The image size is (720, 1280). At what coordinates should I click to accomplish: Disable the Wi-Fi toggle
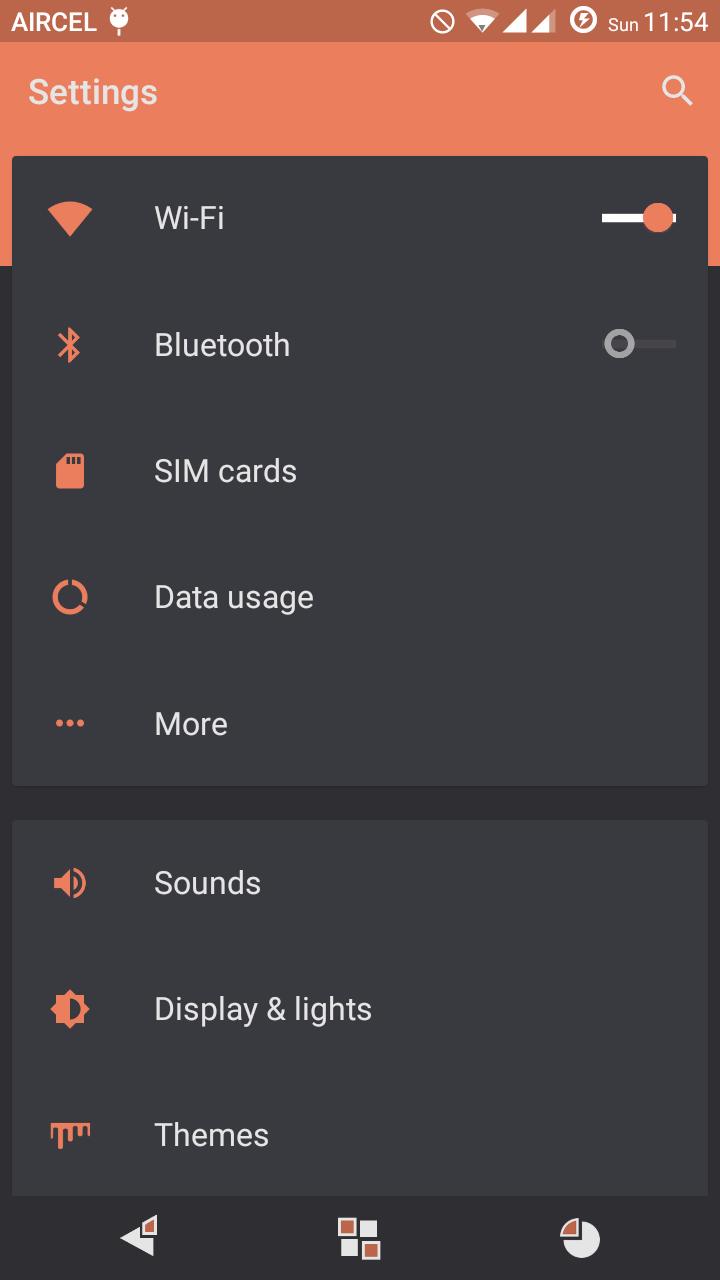coord(658,216)
